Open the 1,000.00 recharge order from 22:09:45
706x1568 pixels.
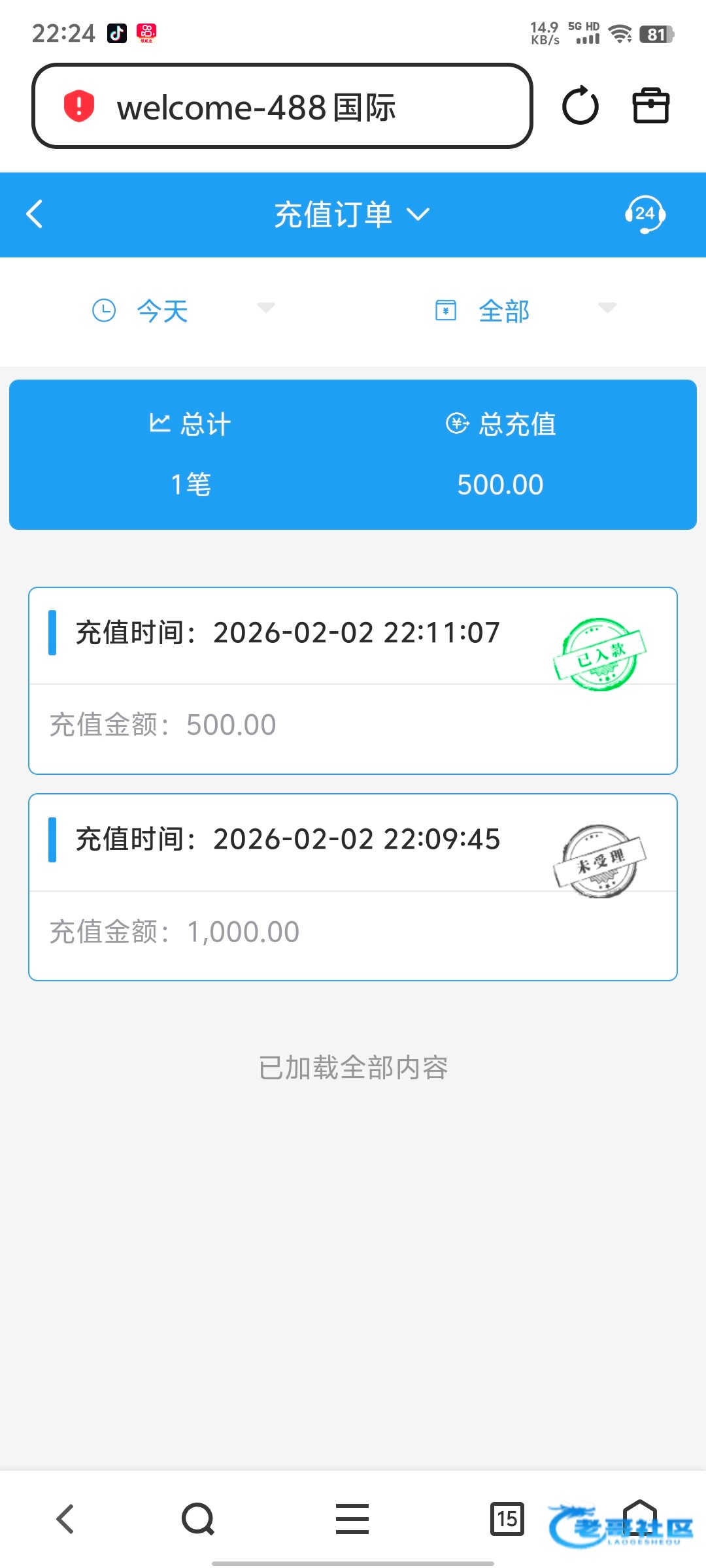353,887
